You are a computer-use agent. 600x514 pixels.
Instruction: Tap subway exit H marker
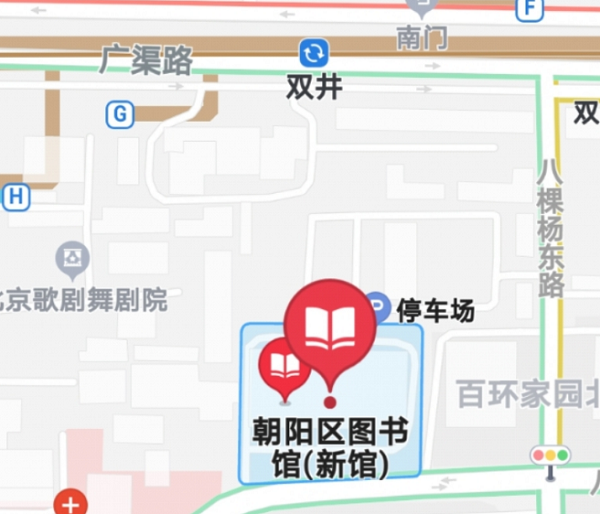15,197
